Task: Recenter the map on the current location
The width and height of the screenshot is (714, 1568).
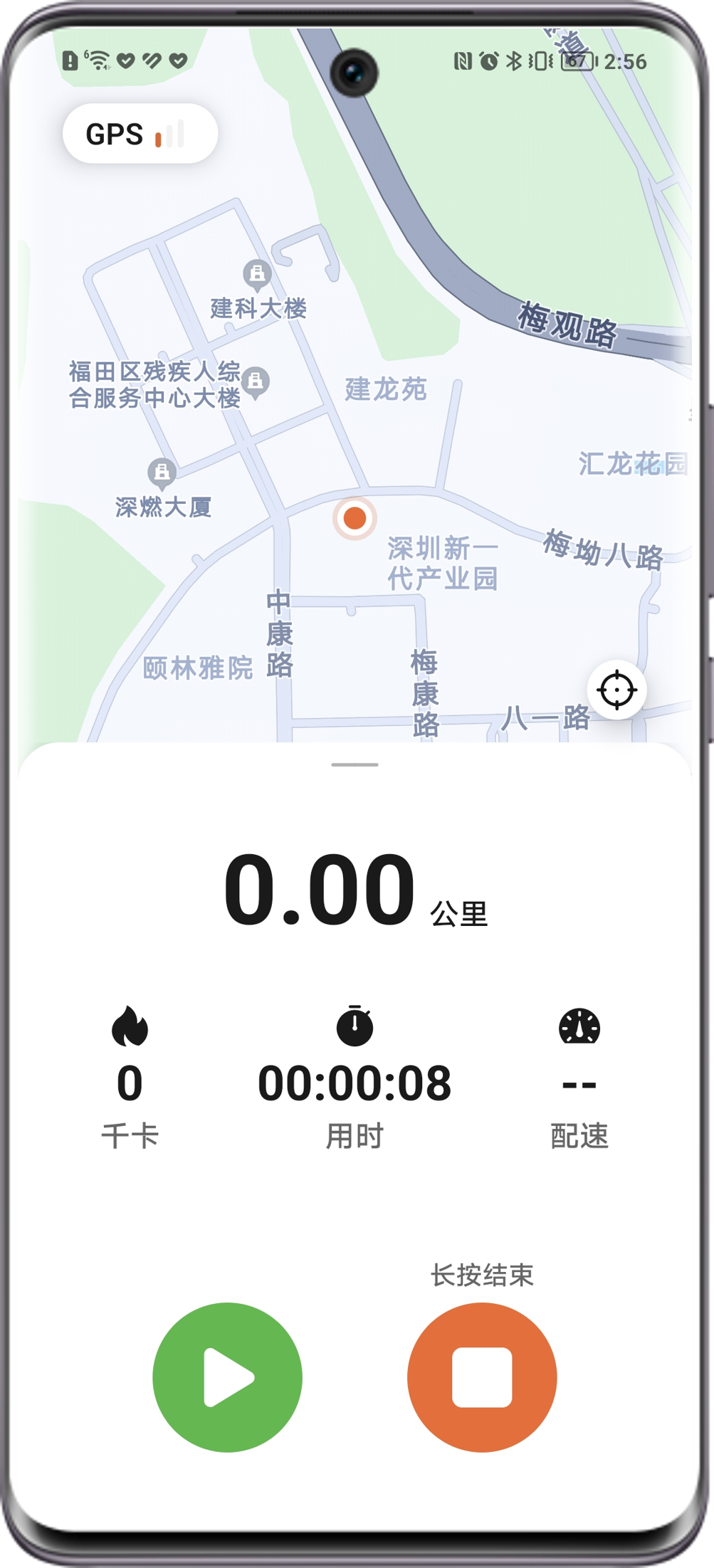Action: click(616, 690)
